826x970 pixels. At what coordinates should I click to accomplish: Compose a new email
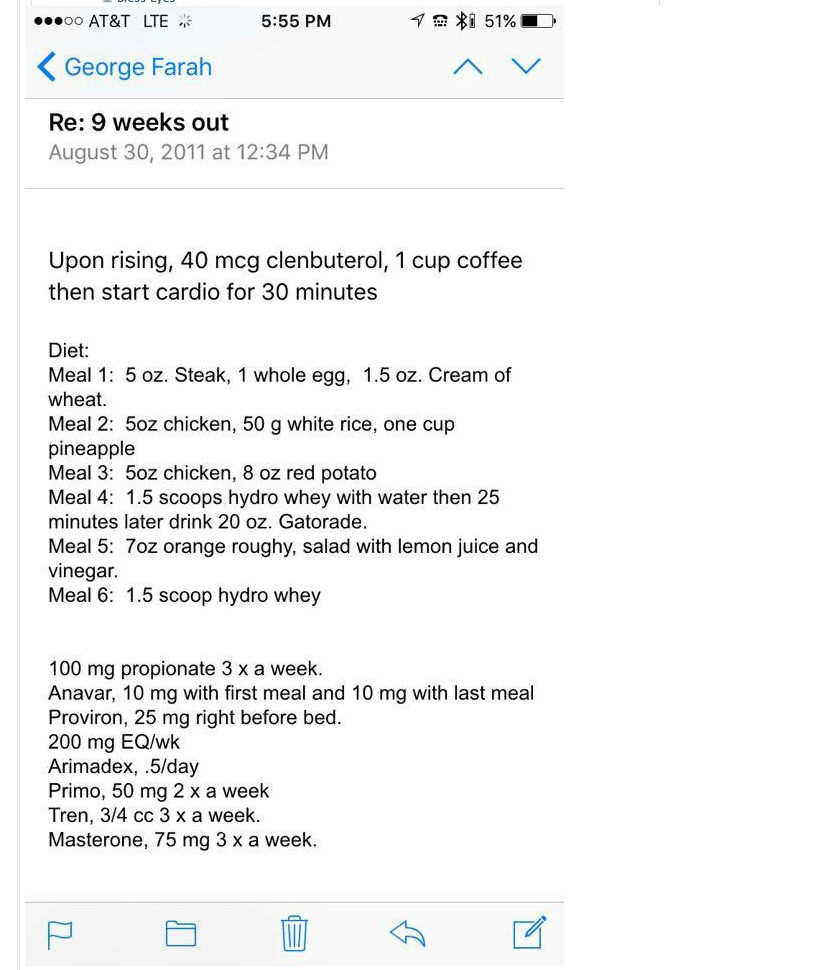pyautogui.click(x=529, y=932)
